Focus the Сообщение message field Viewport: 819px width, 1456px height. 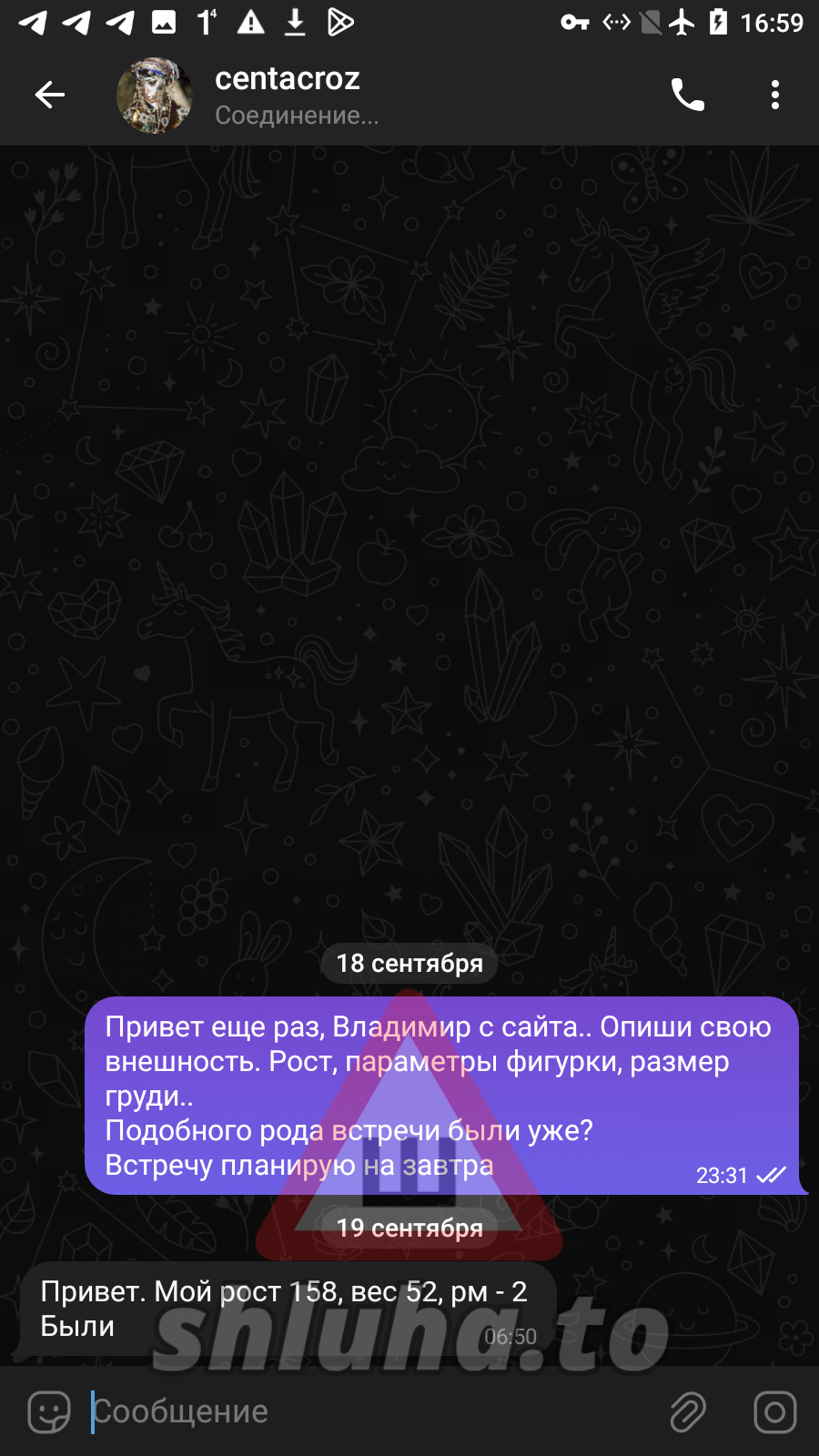coord(364,1412)
